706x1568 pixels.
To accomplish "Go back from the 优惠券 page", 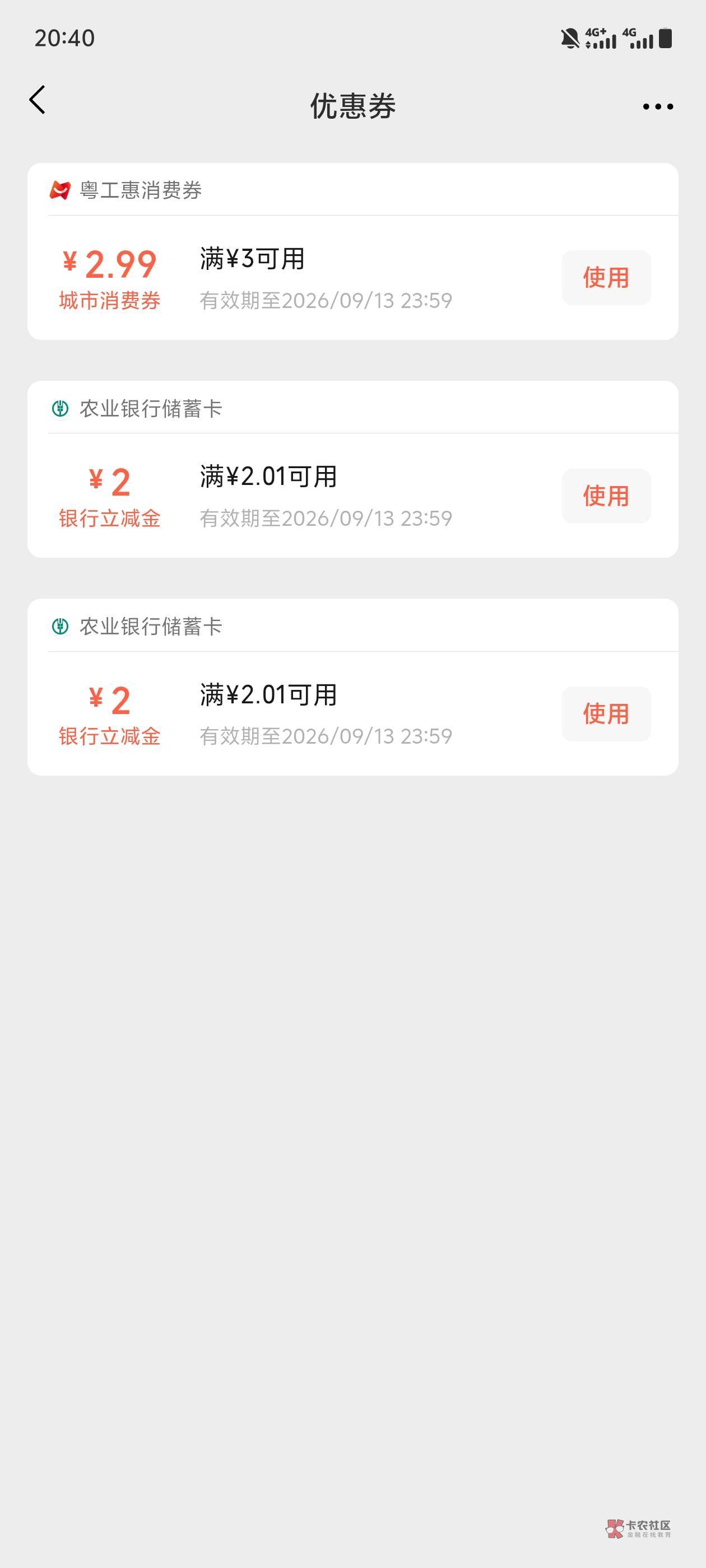I will tap(37, 100).
